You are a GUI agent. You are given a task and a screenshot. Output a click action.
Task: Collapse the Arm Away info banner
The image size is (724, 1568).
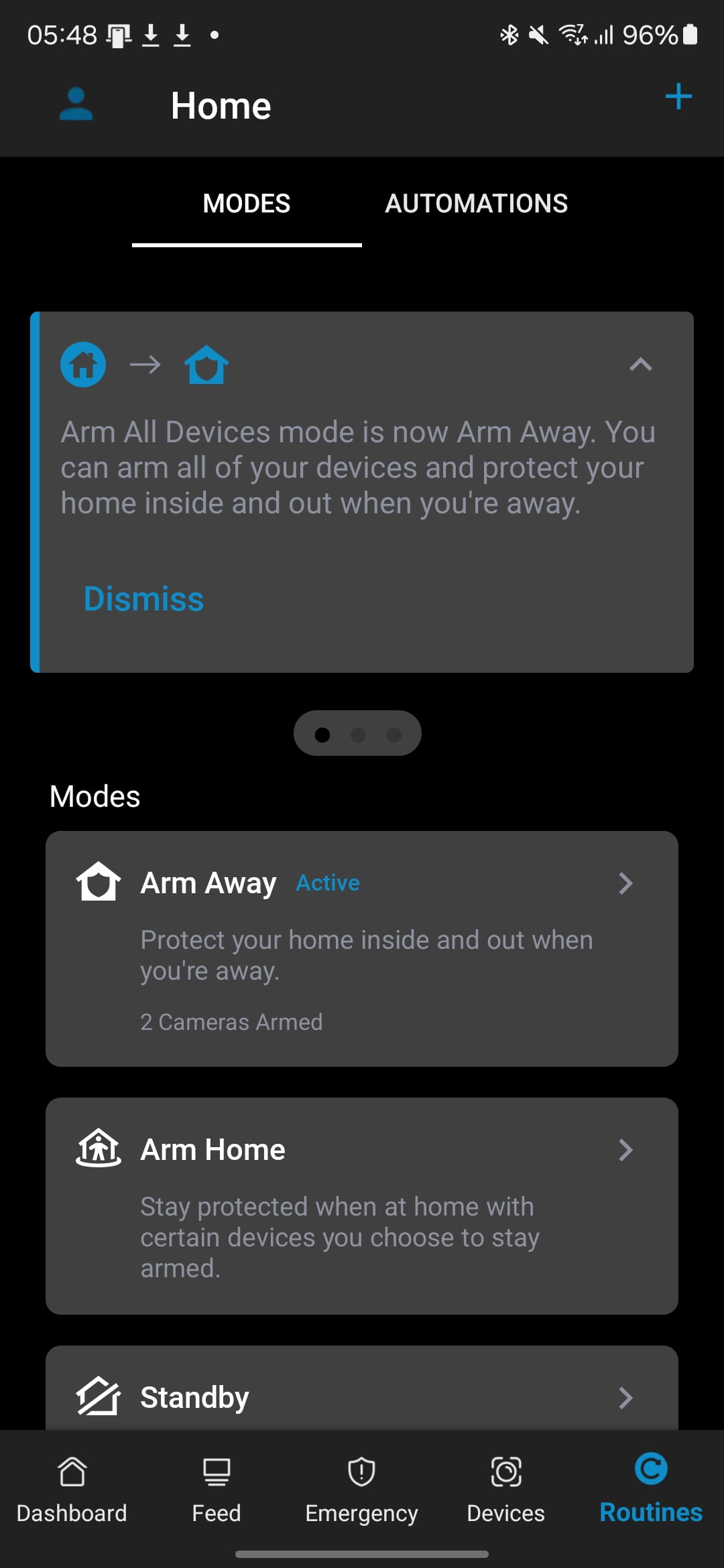(640, 365)
